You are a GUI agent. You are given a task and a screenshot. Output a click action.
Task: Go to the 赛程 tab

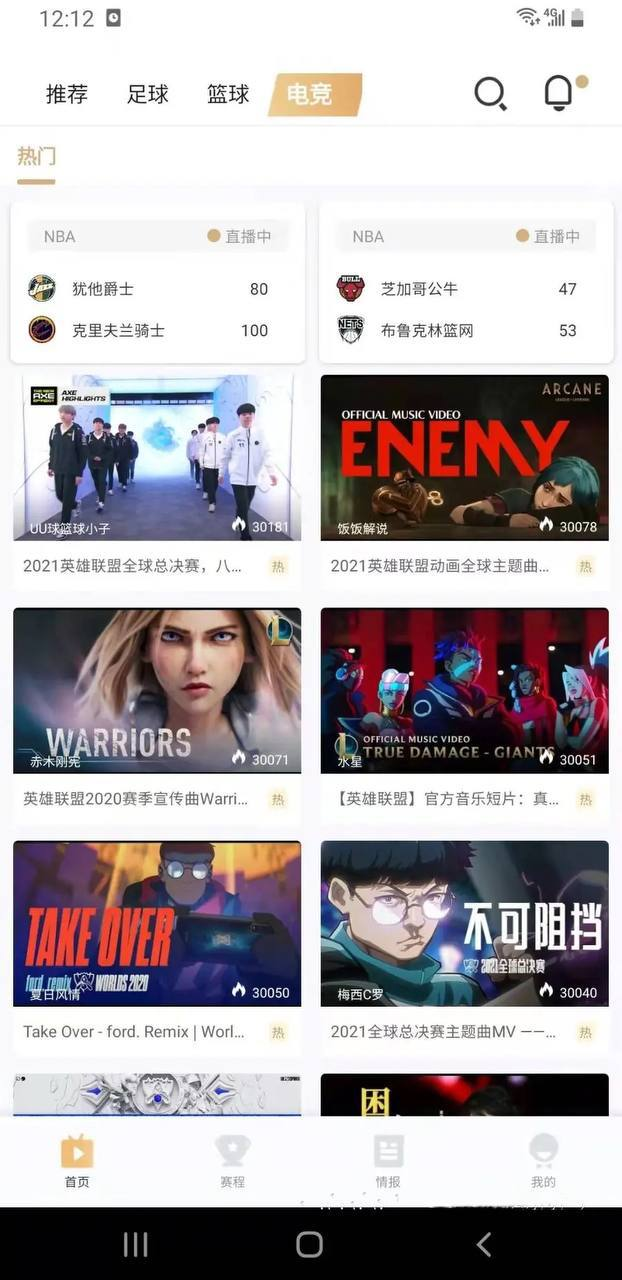[x=233, y=1161]
